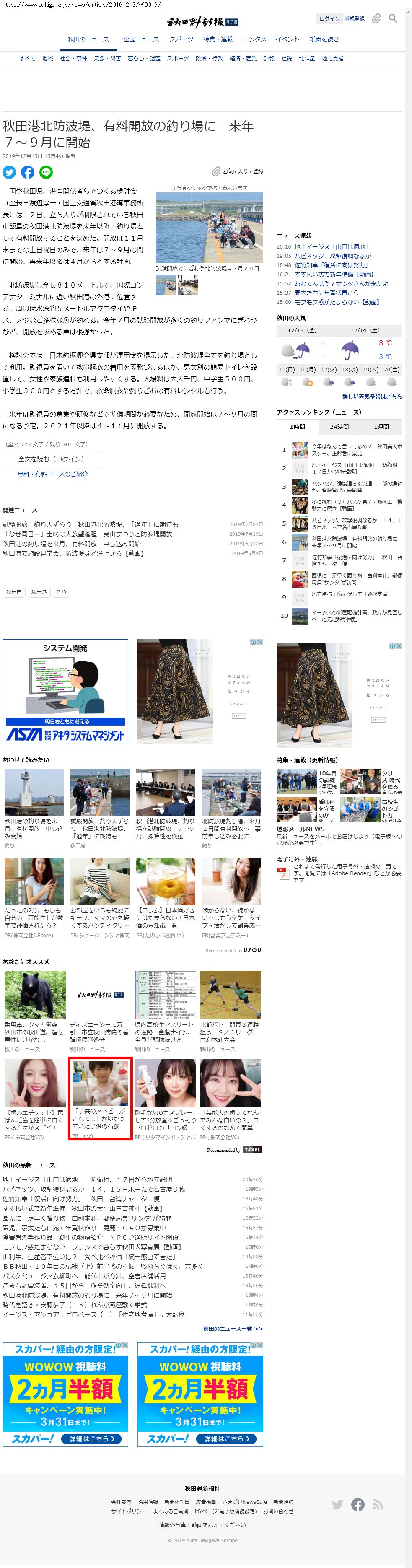Switch the access ranking to 24時間
Screen dimensions: 412x1568
pyautogui.click(x=339, y=427)
